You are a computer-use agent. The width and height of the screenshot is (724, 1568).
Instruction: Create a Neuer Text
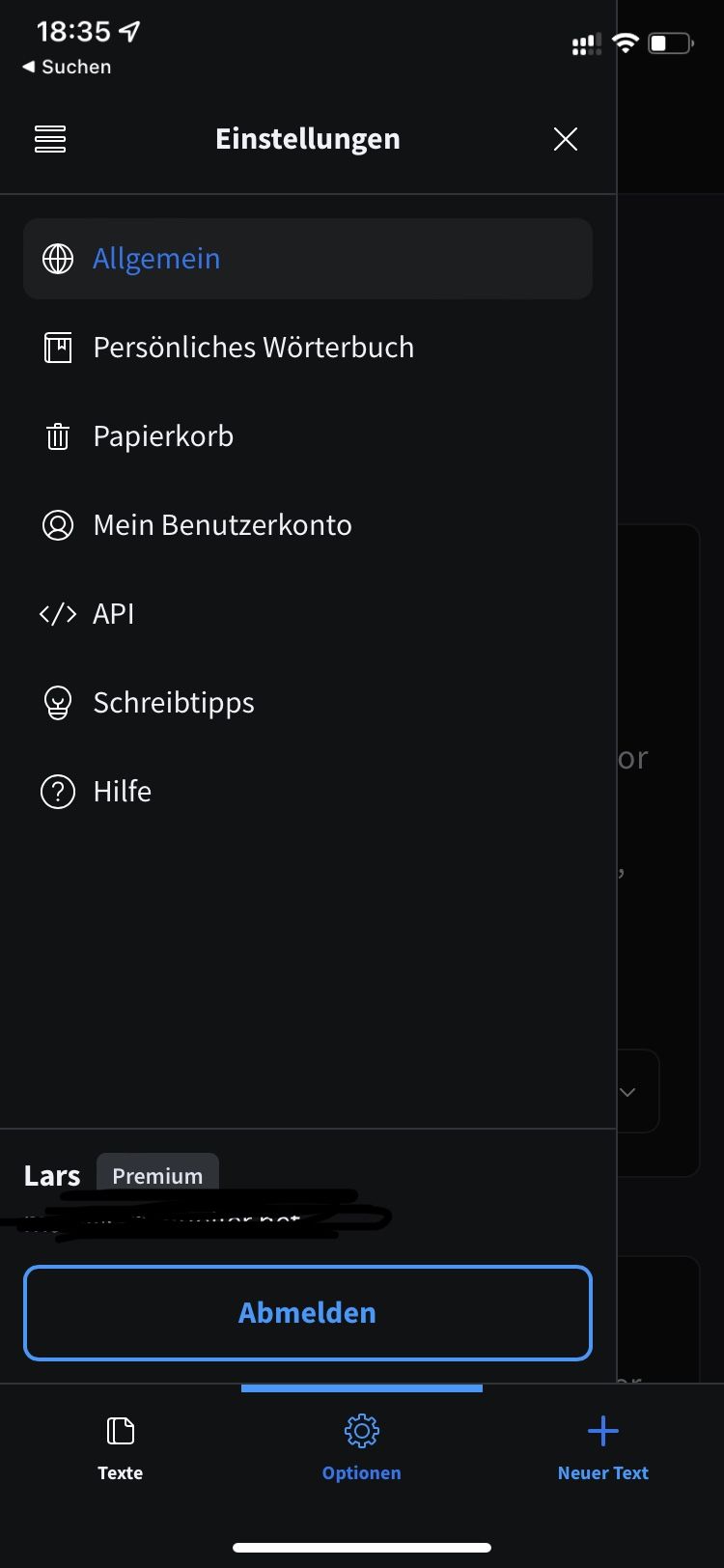pyautogui.click(x=603, y=1447)
